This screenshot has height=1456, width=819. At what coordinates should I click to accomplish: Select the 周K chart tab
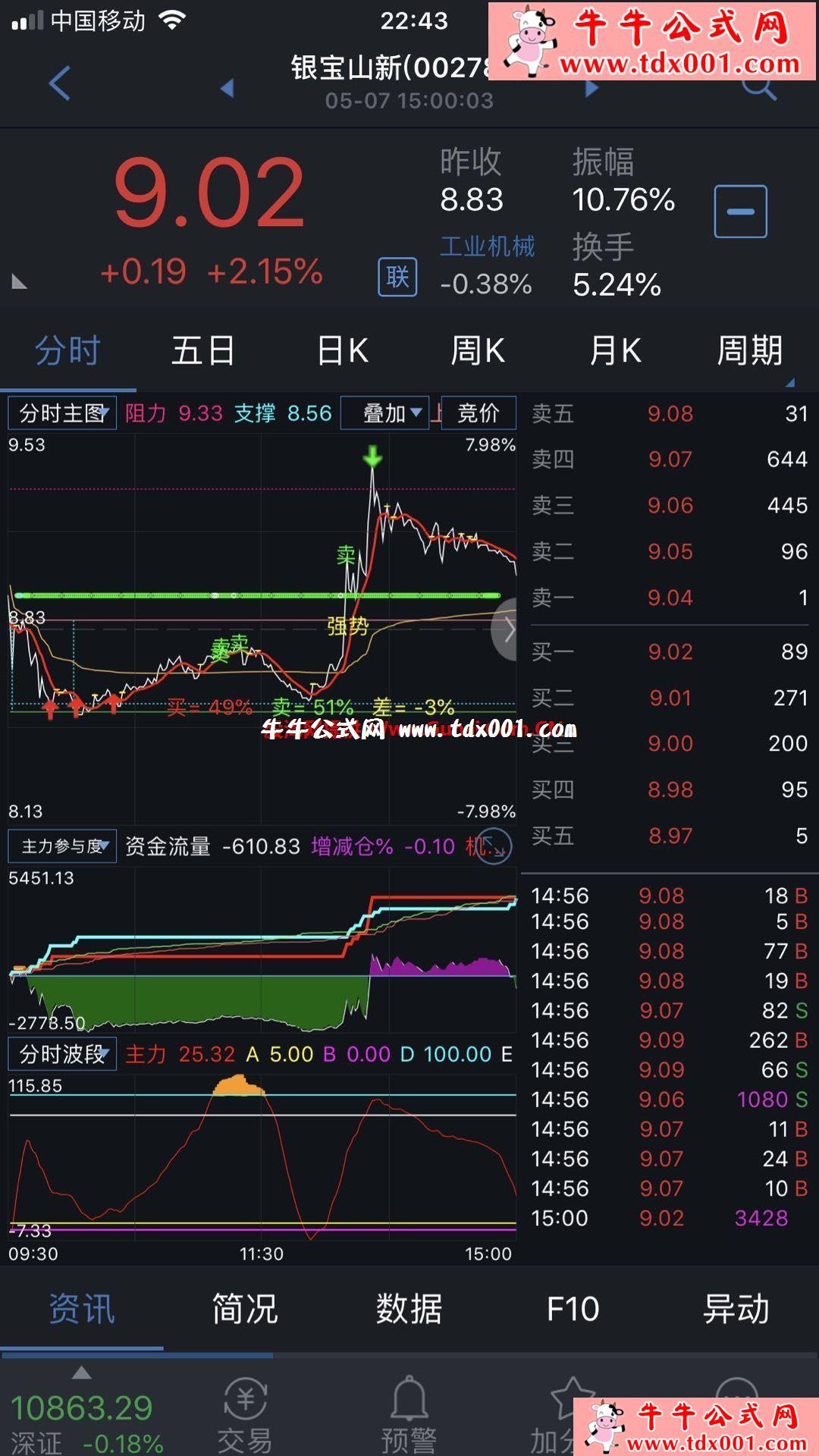coord(478,351)
